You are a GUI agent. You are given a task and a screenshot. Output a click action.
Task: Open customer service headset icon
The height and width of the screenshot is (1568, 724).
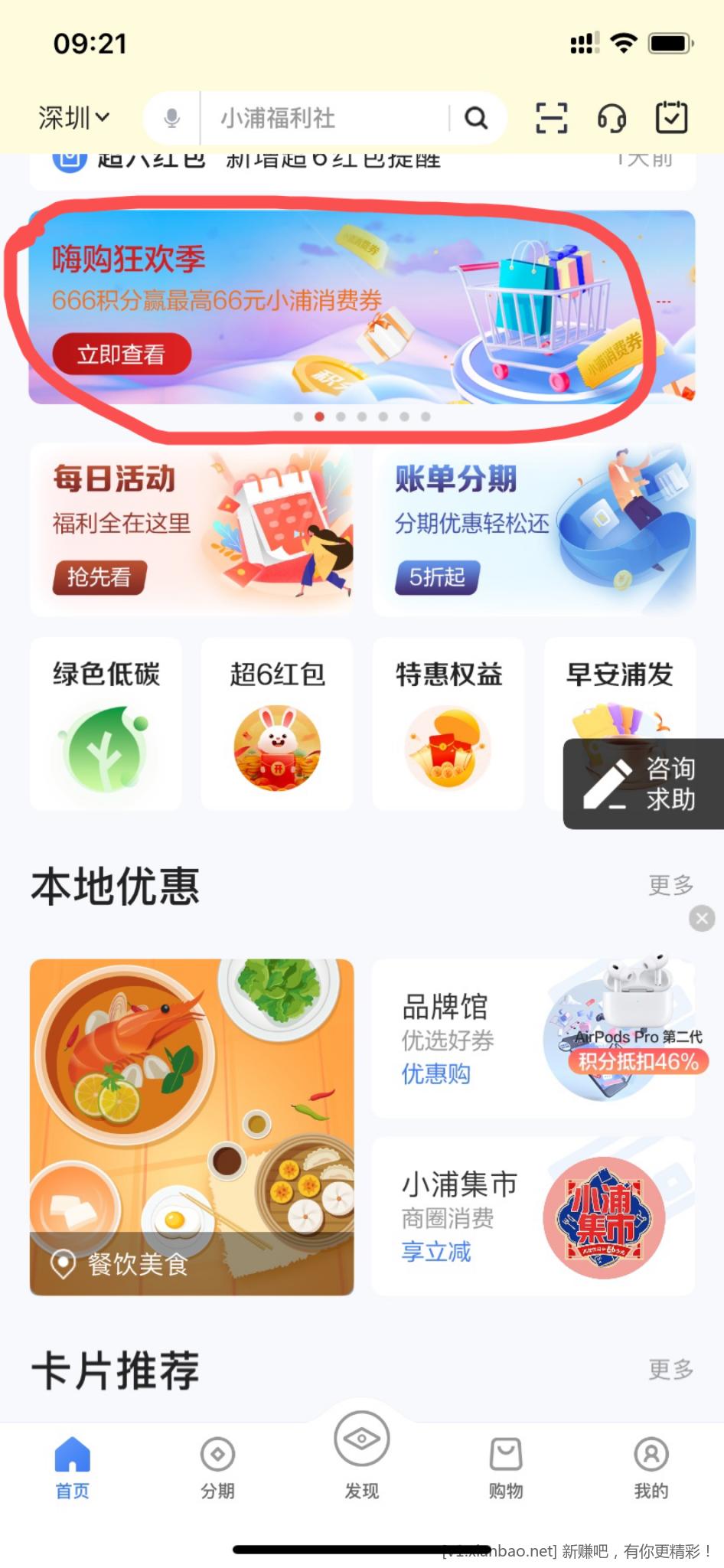611,118
